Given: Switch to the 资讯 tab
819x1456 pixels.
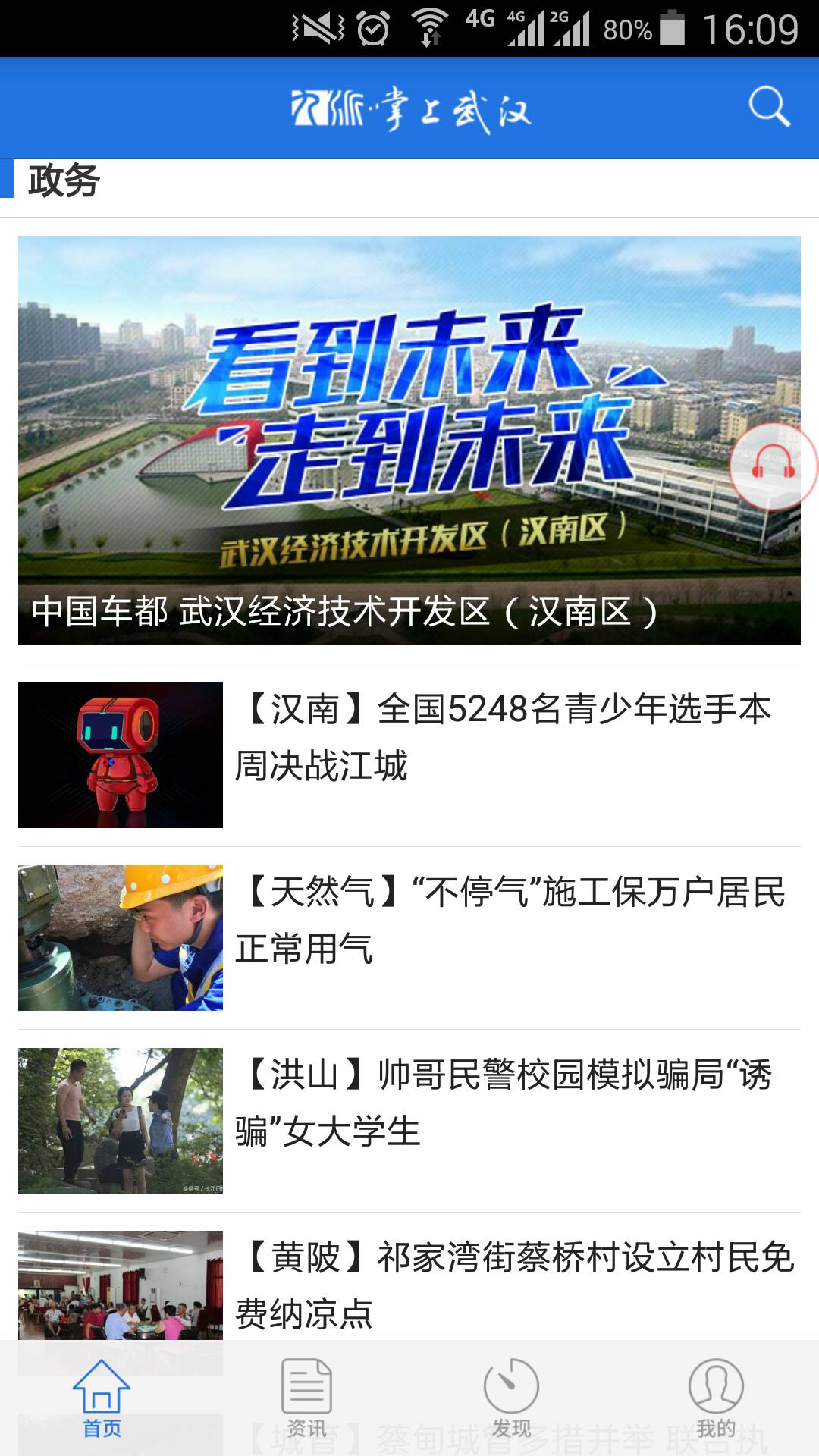Looking at the screenshot, I should point(306,1399).
